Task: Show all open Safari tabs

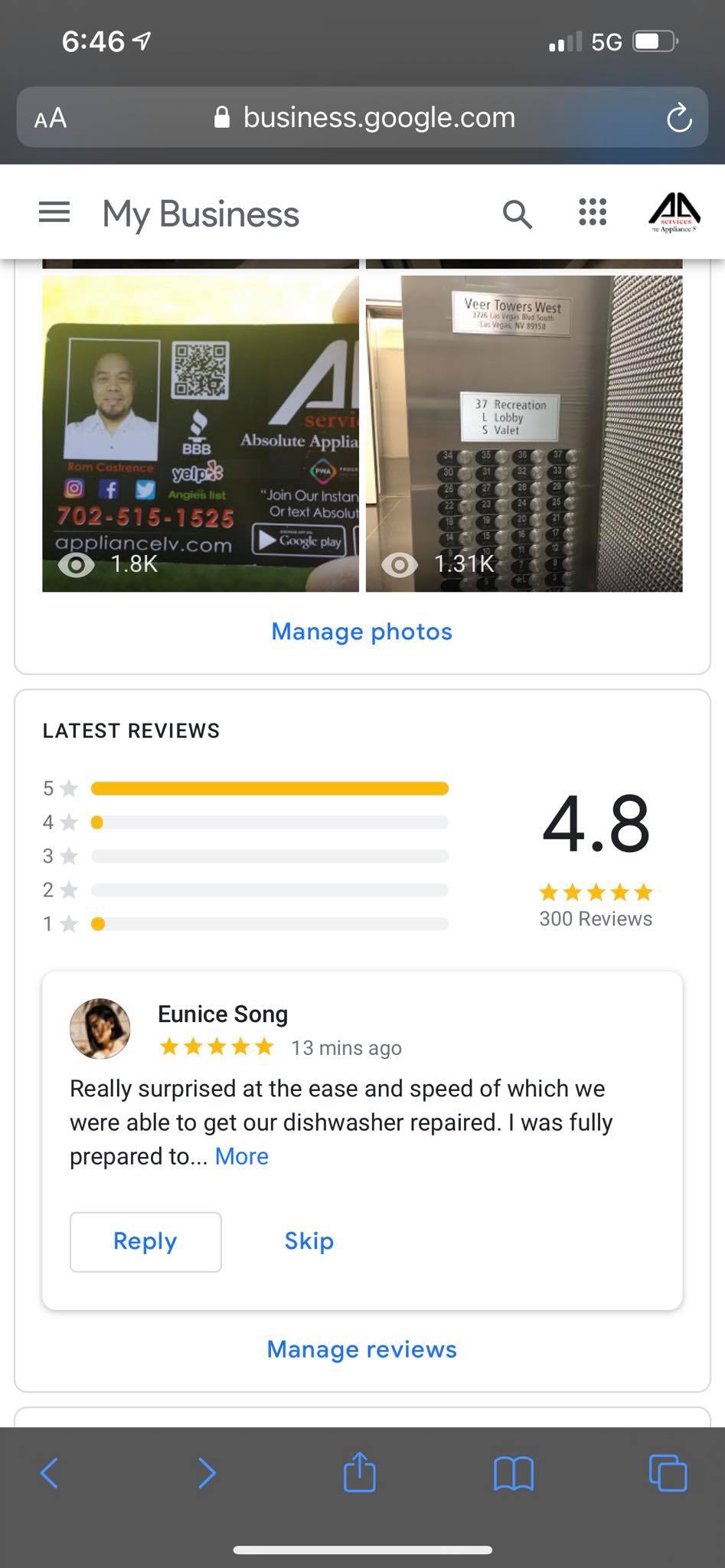Action: (668, 1472)
